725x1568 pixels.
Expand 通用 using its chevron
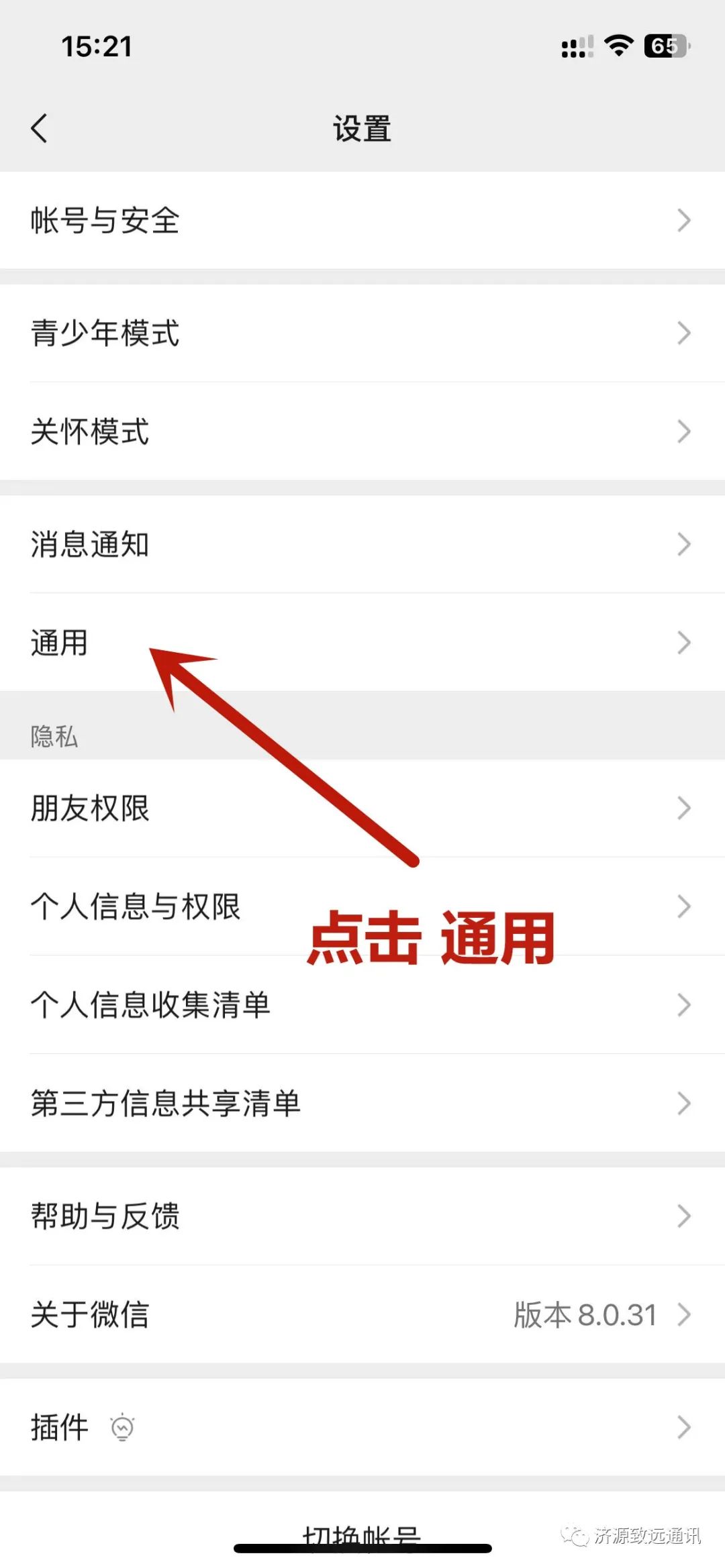(x=683, y=642)
